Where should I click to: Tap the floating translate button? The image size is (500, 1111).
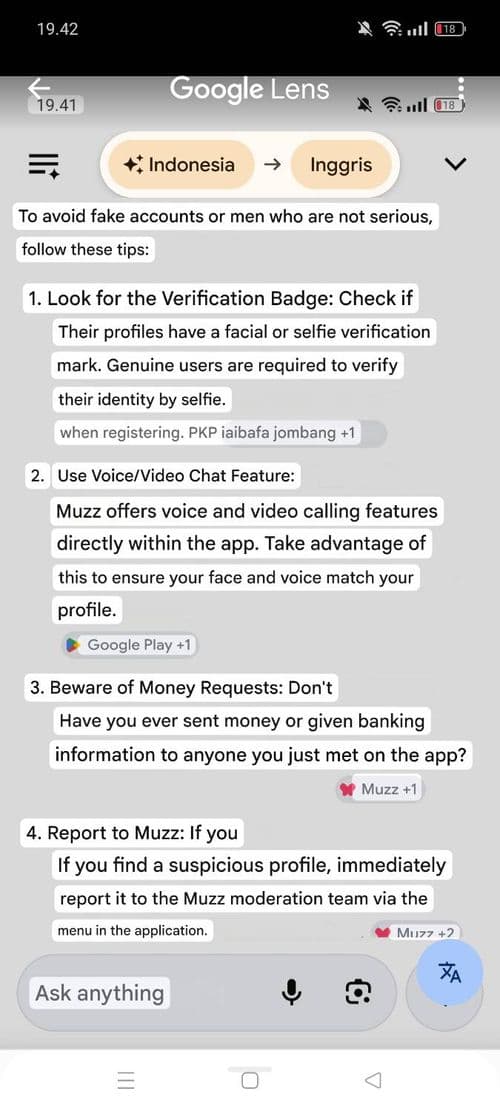coord(450,972)
